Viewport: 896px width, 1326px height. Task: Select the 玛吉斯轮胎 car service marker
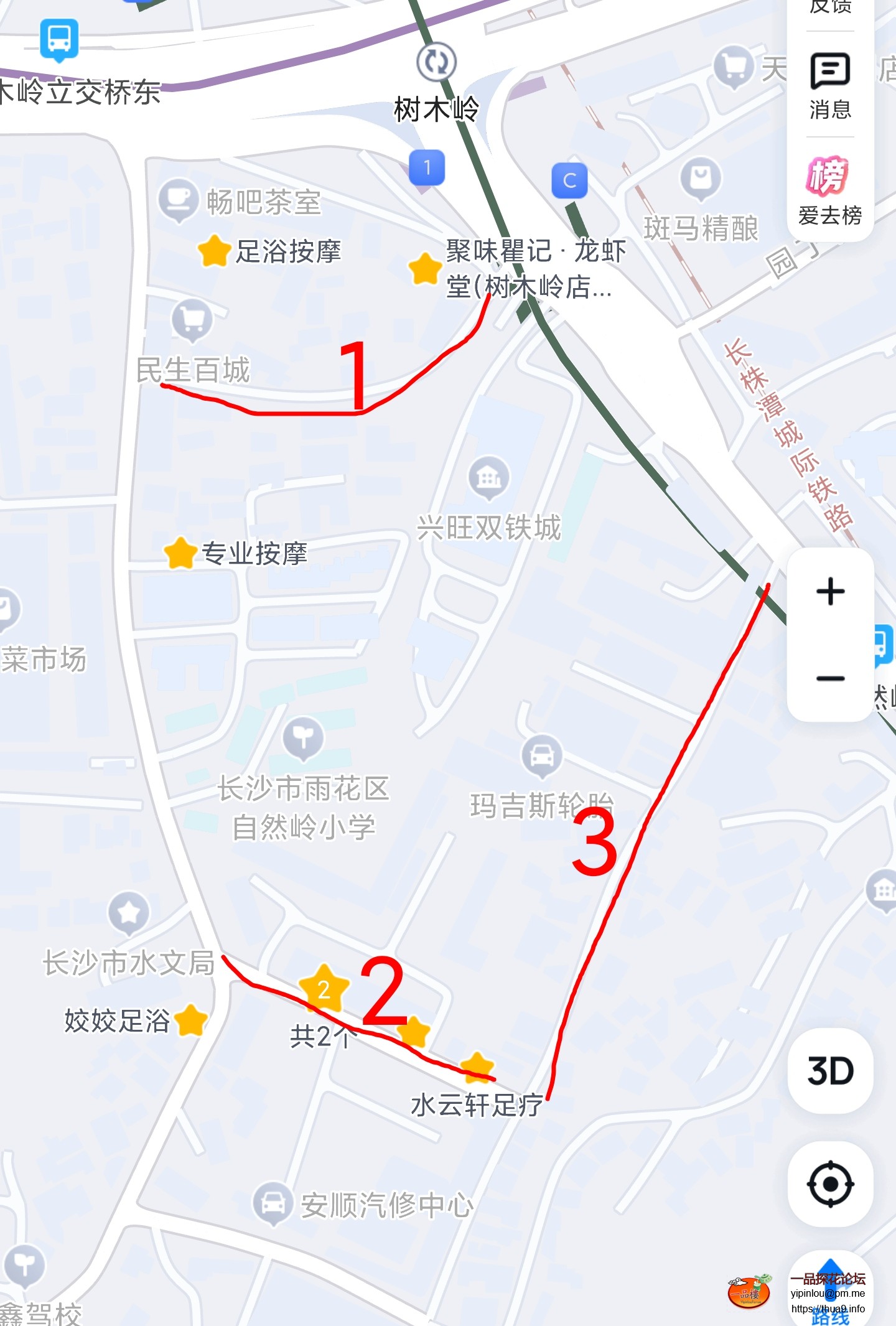point(541,755)
